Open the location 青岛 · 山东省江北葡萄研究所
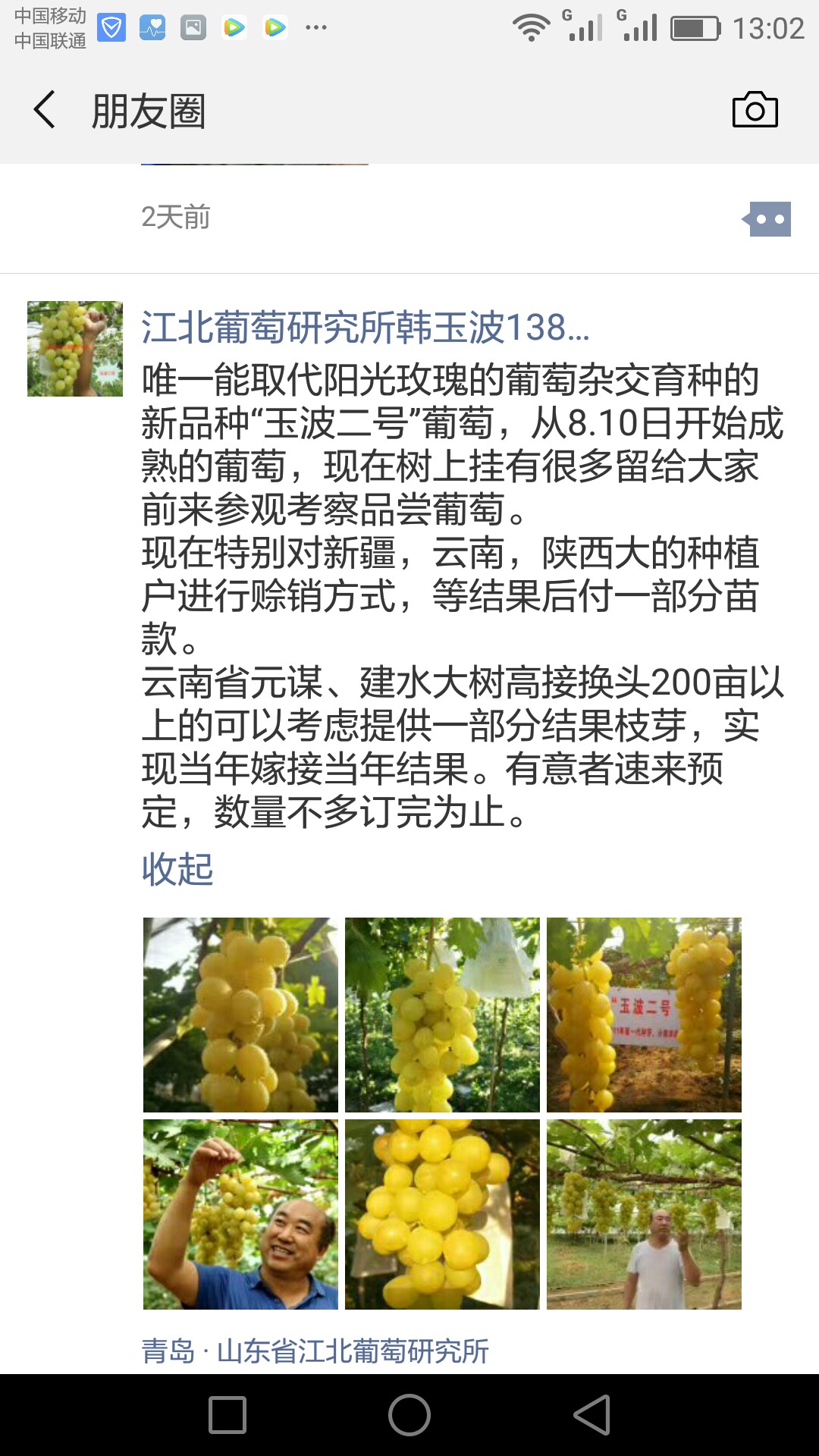This screenshot has width=819, height=1456. [315, 1351]
